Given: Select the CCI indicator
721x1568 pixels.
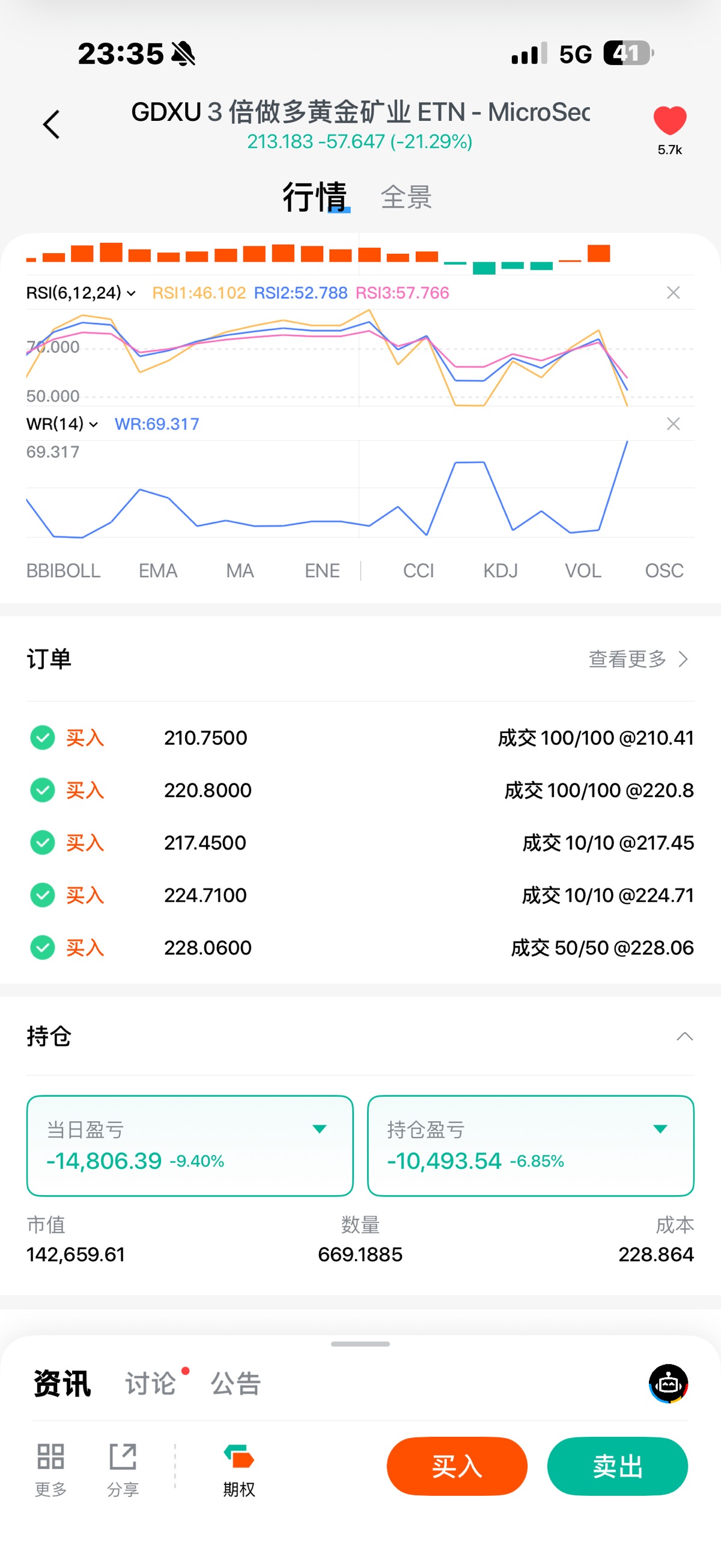Looking at the screenshot, I should [x=418, y=571].
